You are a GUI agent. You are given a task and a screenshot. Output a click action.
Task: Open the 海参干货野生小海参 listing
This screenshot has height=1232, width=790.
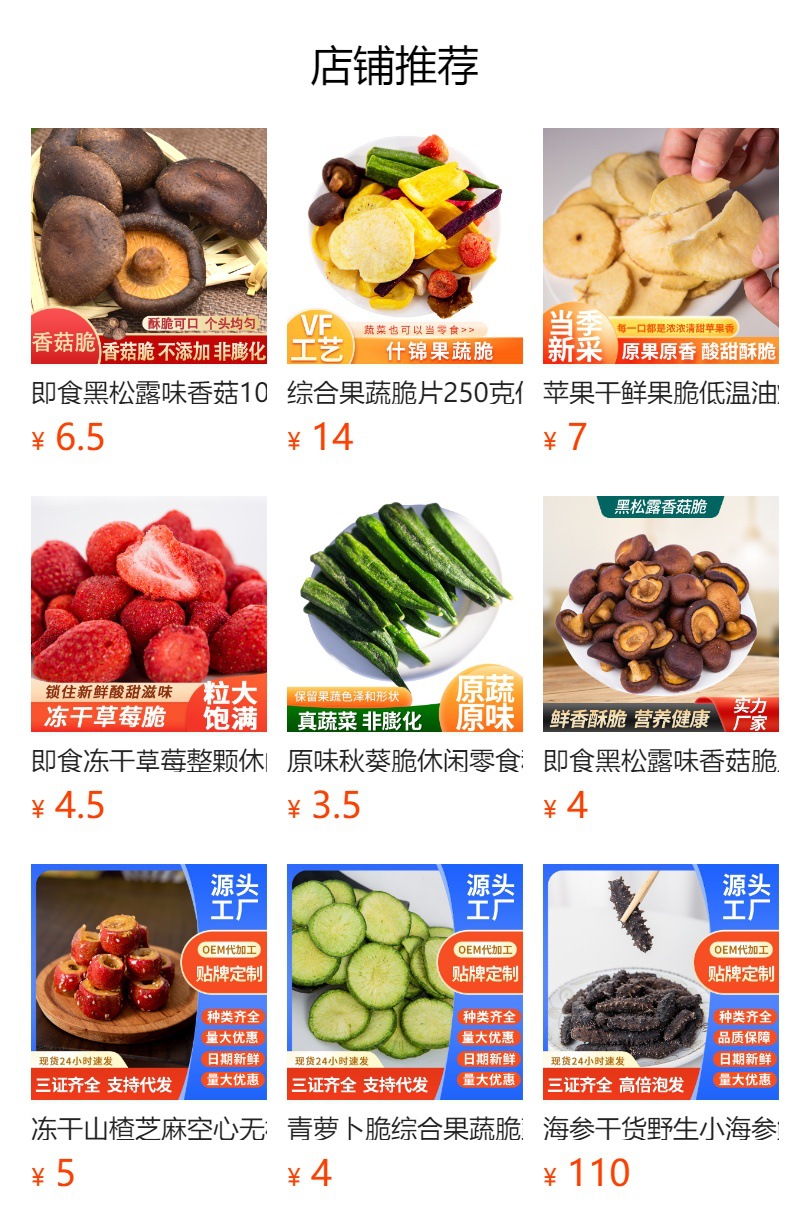pyautogui.click(x=661, y=982)
